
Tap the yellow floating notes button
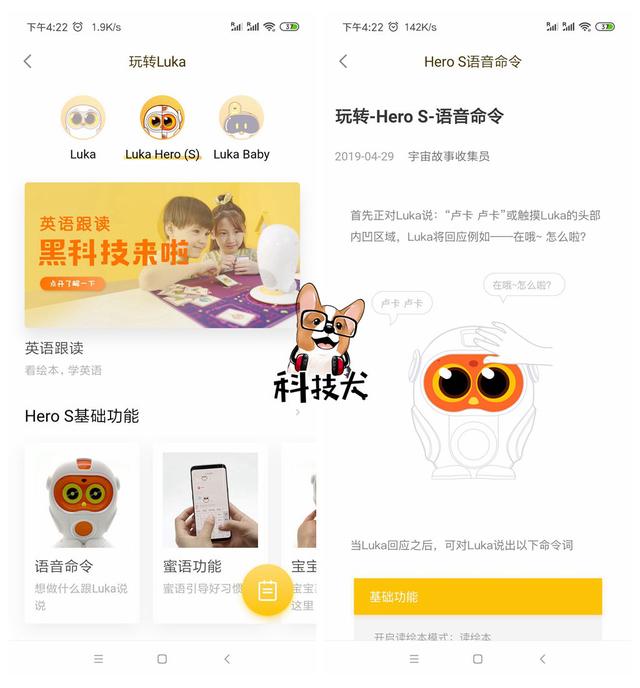click(x=267, y=591)
